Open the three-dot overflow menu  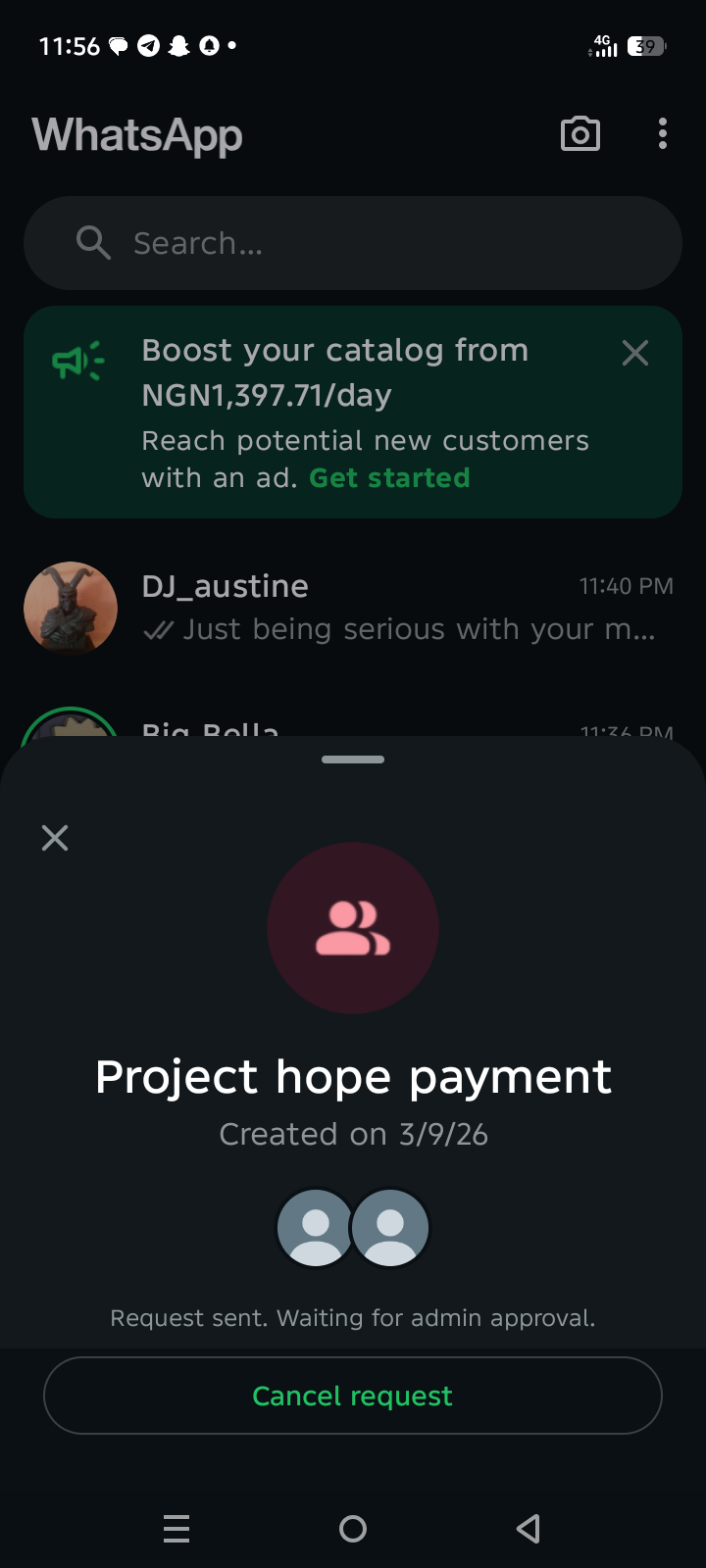pyautogui.click(x=663, y=134)
